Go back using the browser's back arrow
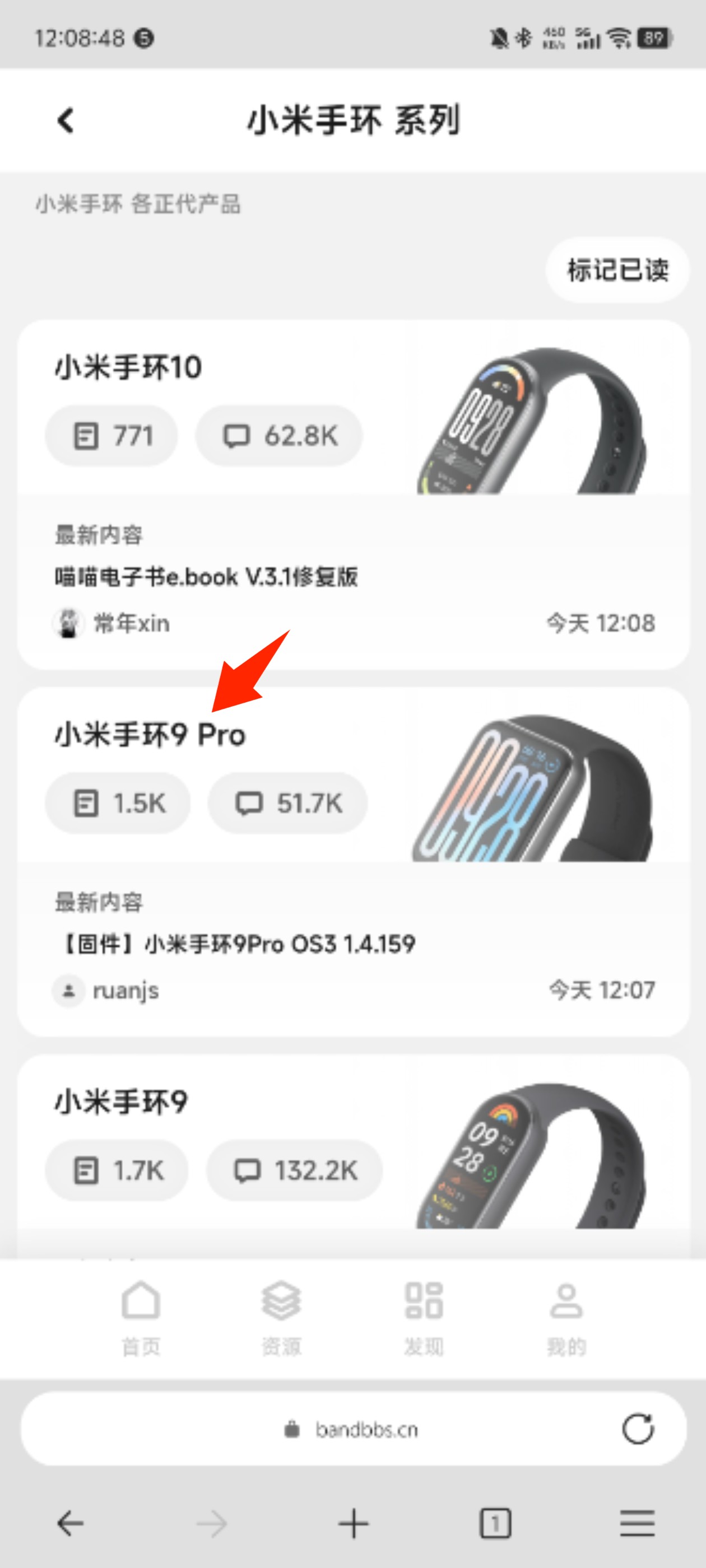706x1568 pixels. 70,1524
